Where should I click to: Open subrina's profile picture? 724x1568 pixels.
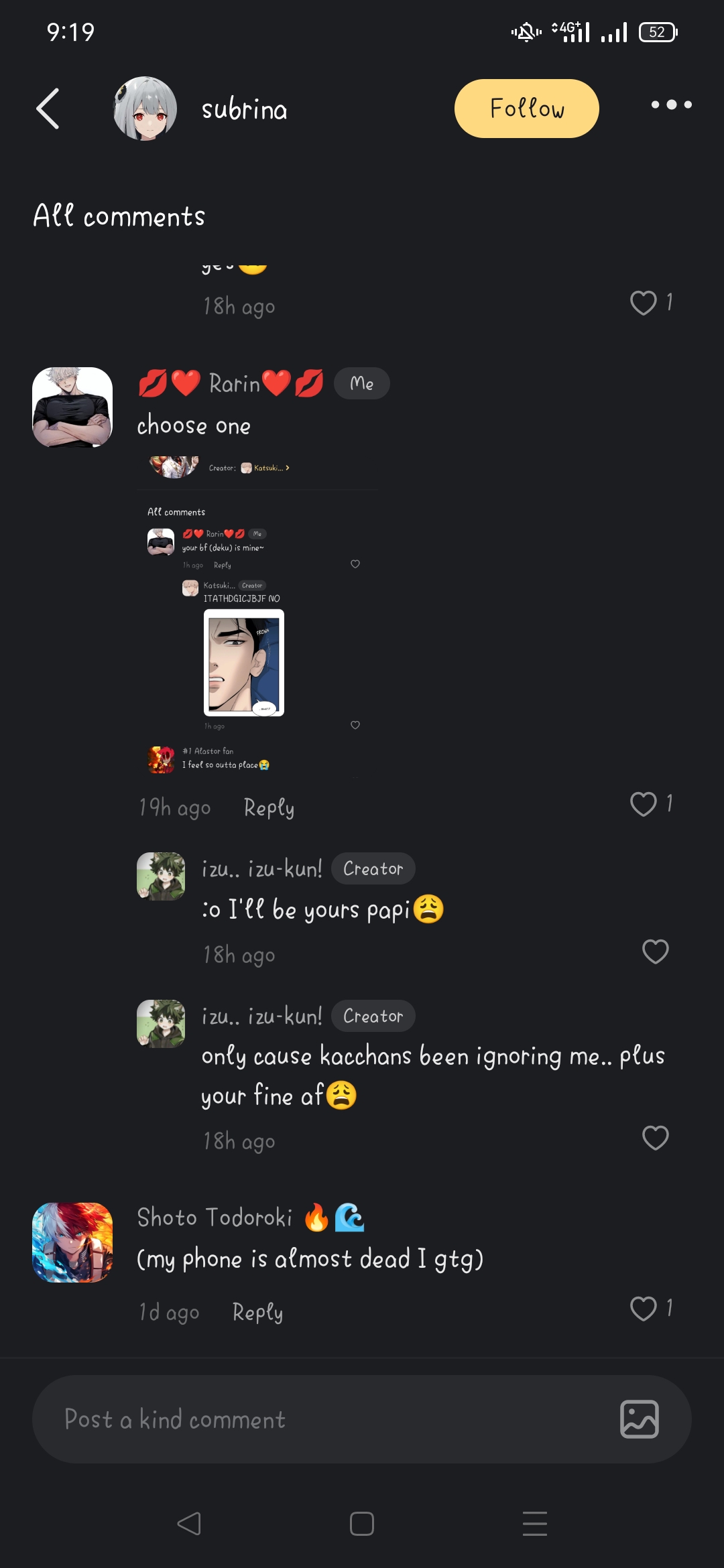click(x=145, y=109)
